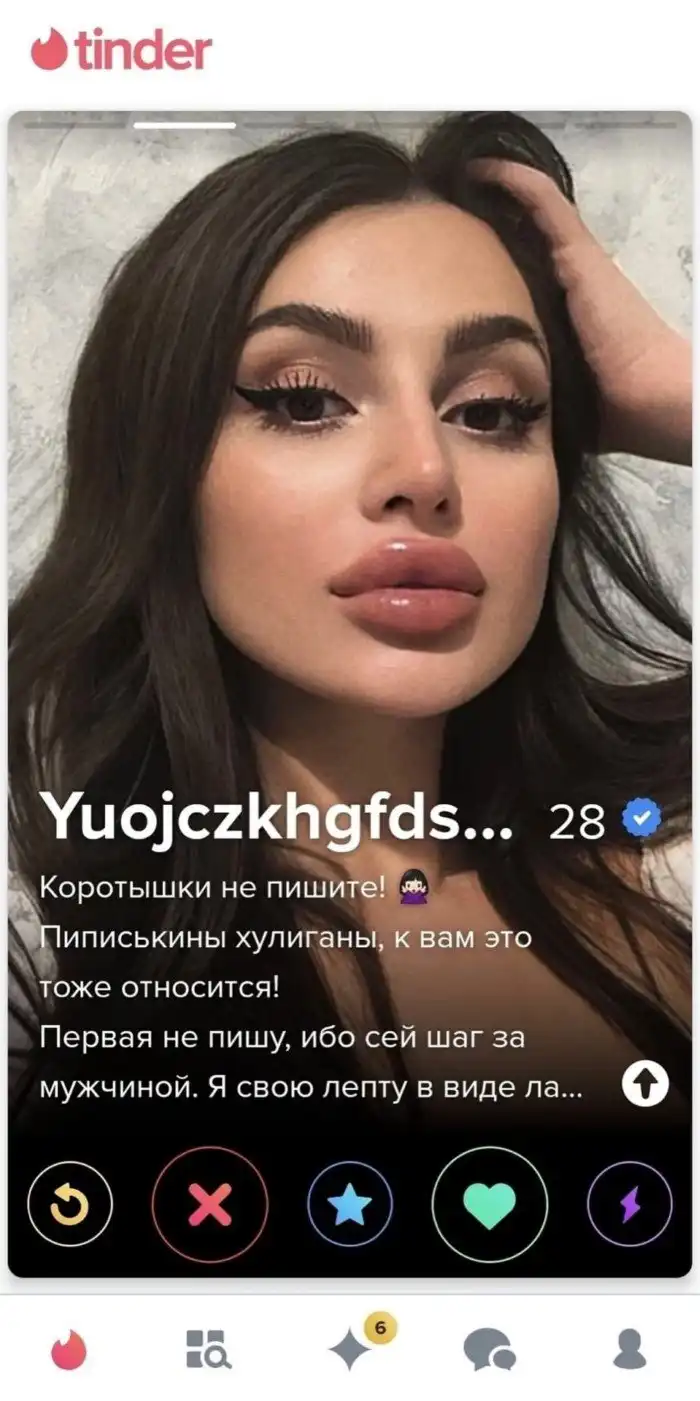Switch to the Tinder flame home tab
The height and width of the screenshot is (1401, 700).
pos(70,1351)
